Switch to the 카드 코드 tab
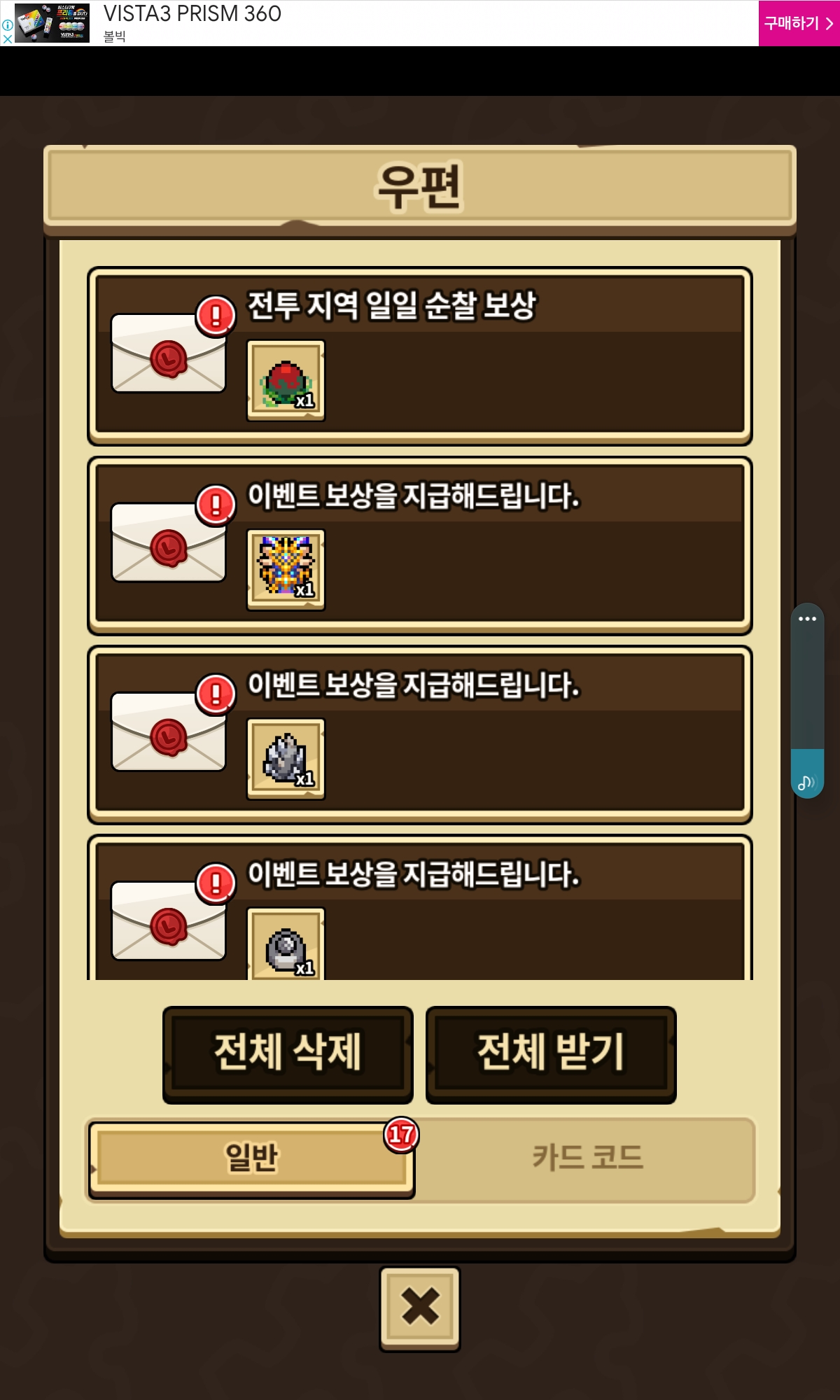This screenshot has height=1400, width=840. click(587, 1158)
